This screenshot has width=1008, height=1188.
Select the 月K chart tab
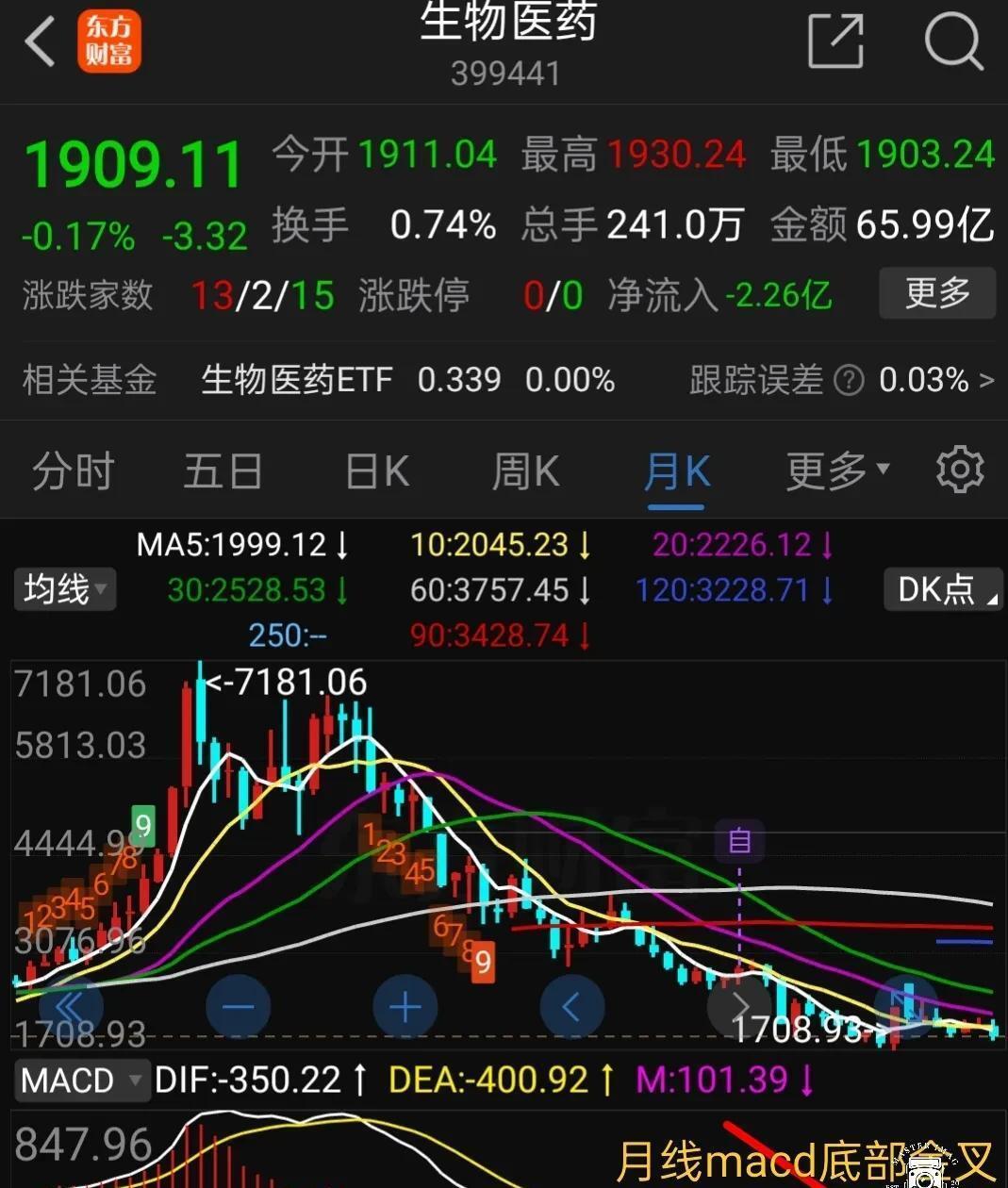pyautogui.click(x=676, y=470)
